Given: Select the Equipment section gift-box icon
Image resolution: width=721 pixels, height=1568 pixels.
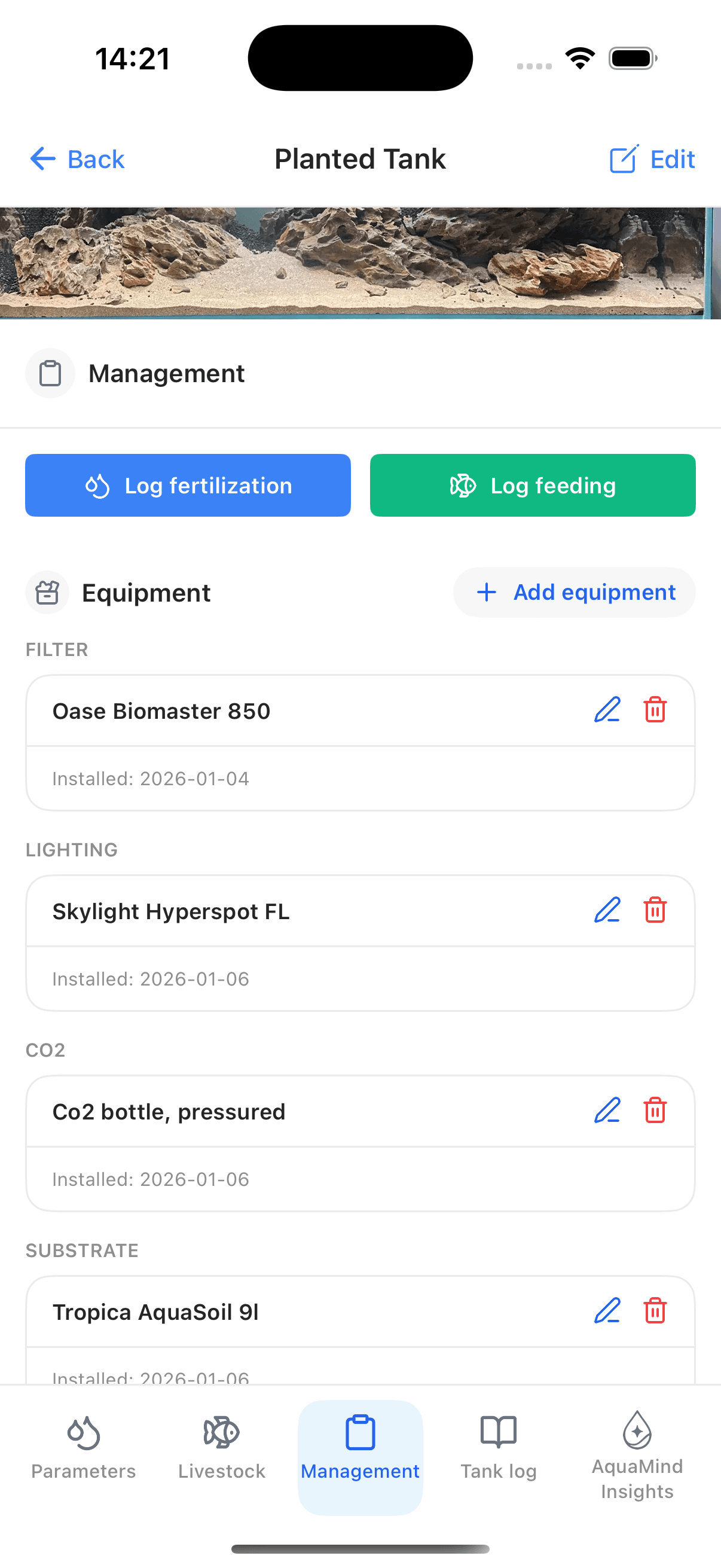Looking at the screenshot, I should tap(47, 591).
